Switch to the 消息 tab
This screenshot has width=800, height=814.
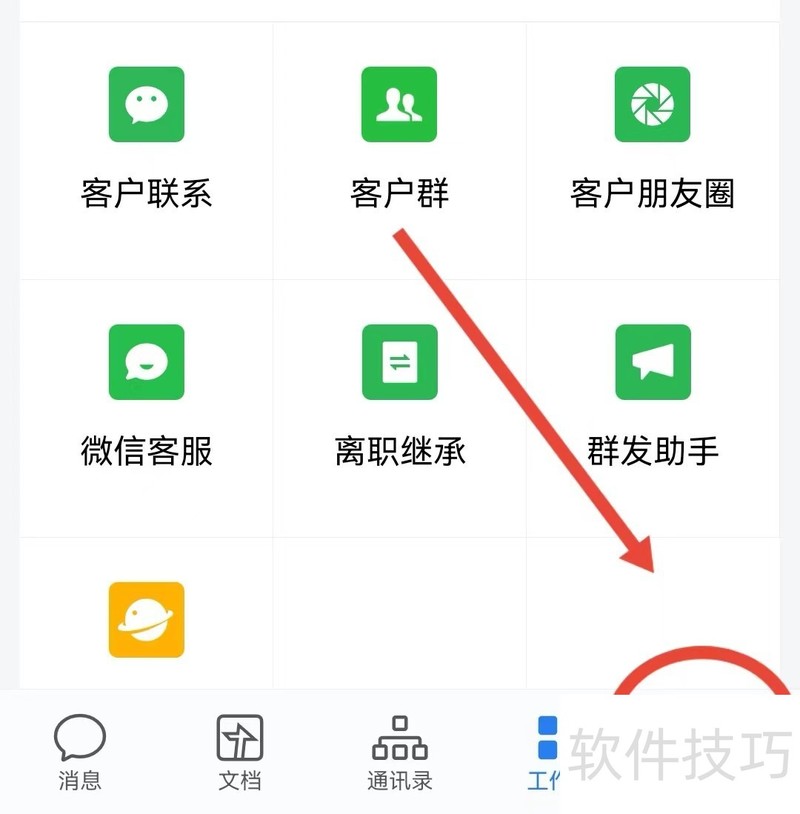pos(80,752)
